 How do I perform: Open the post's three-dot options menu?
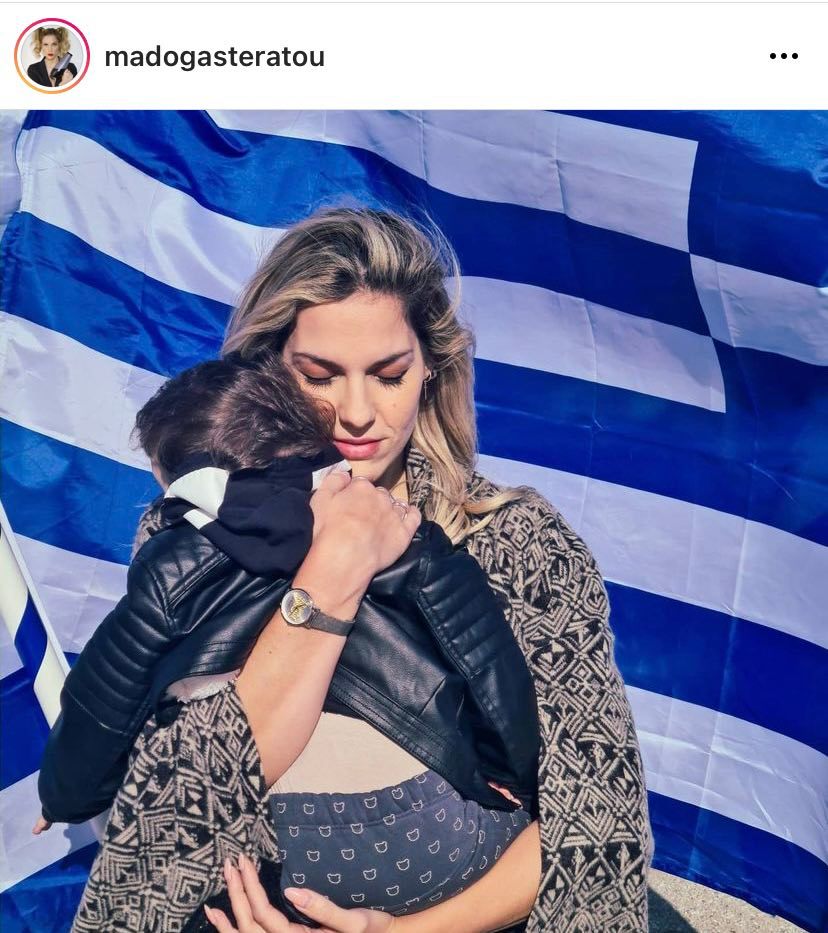click(x=783, y=56)
